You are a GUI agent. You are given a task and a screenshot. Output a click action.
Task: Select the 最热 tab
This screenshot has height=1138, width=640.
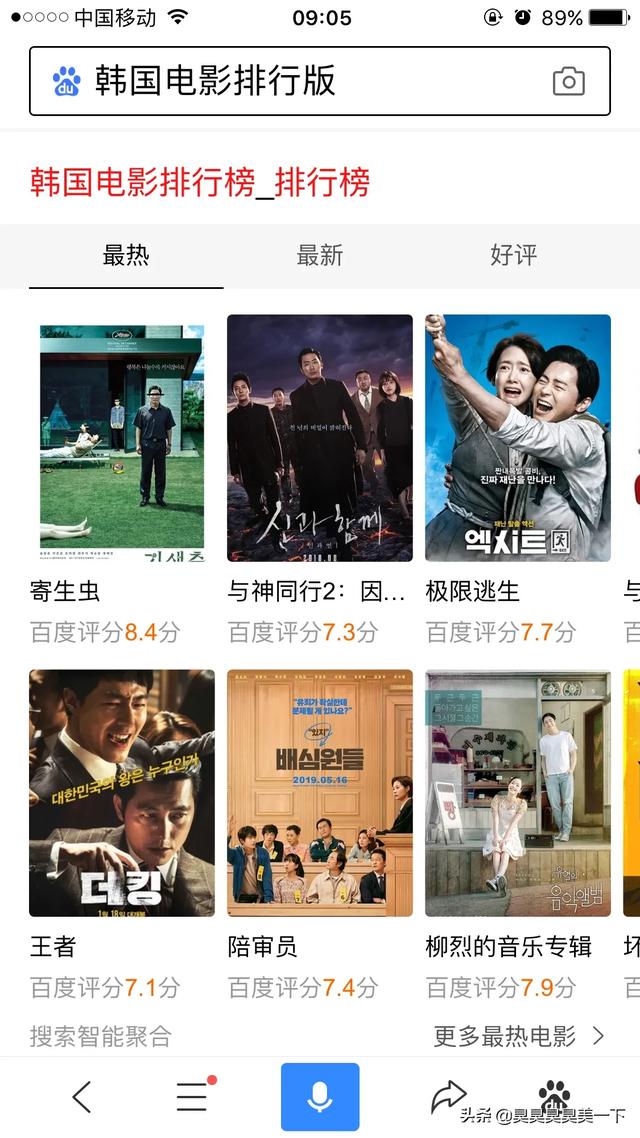[126, 255]
